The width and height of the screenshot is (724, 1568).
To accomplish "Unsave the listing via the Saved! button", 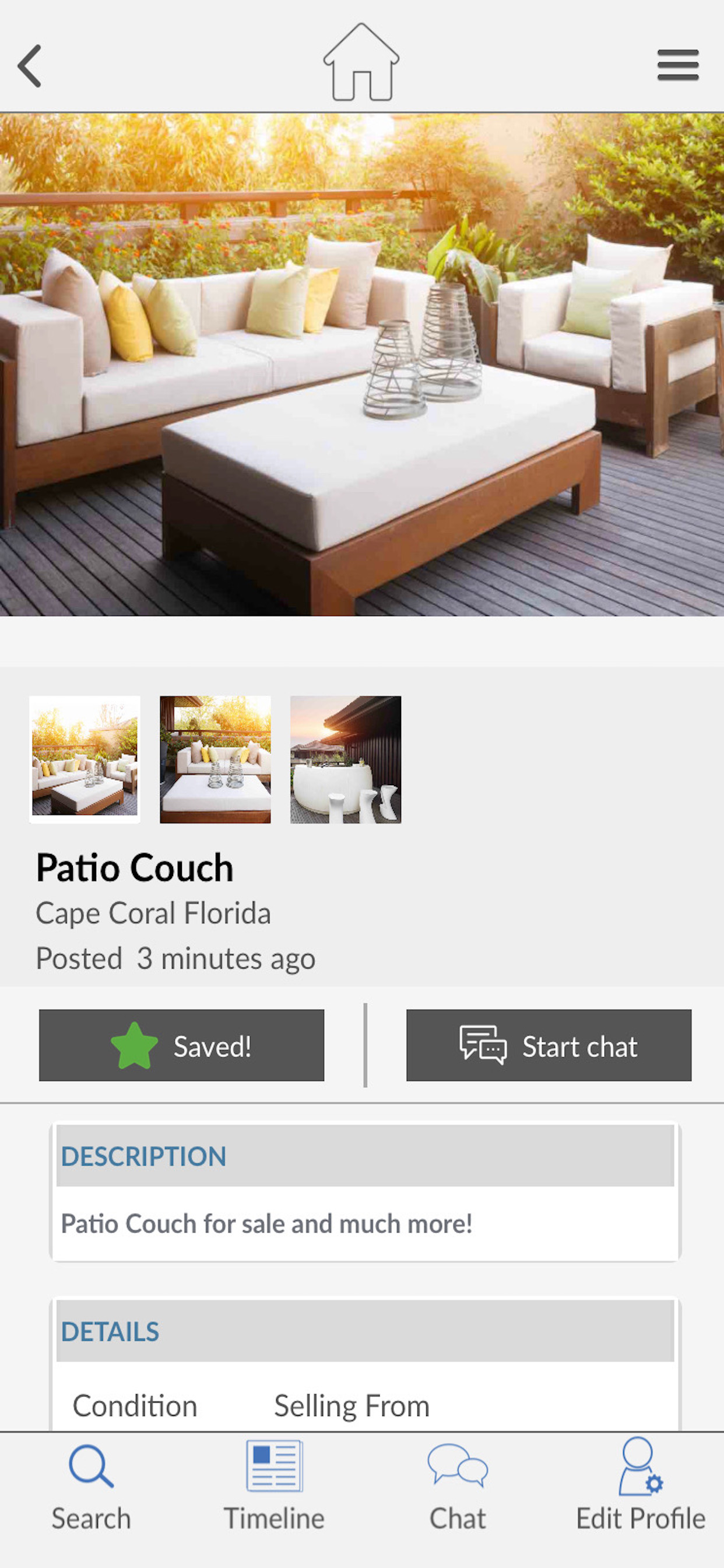I will point(181,1045).
